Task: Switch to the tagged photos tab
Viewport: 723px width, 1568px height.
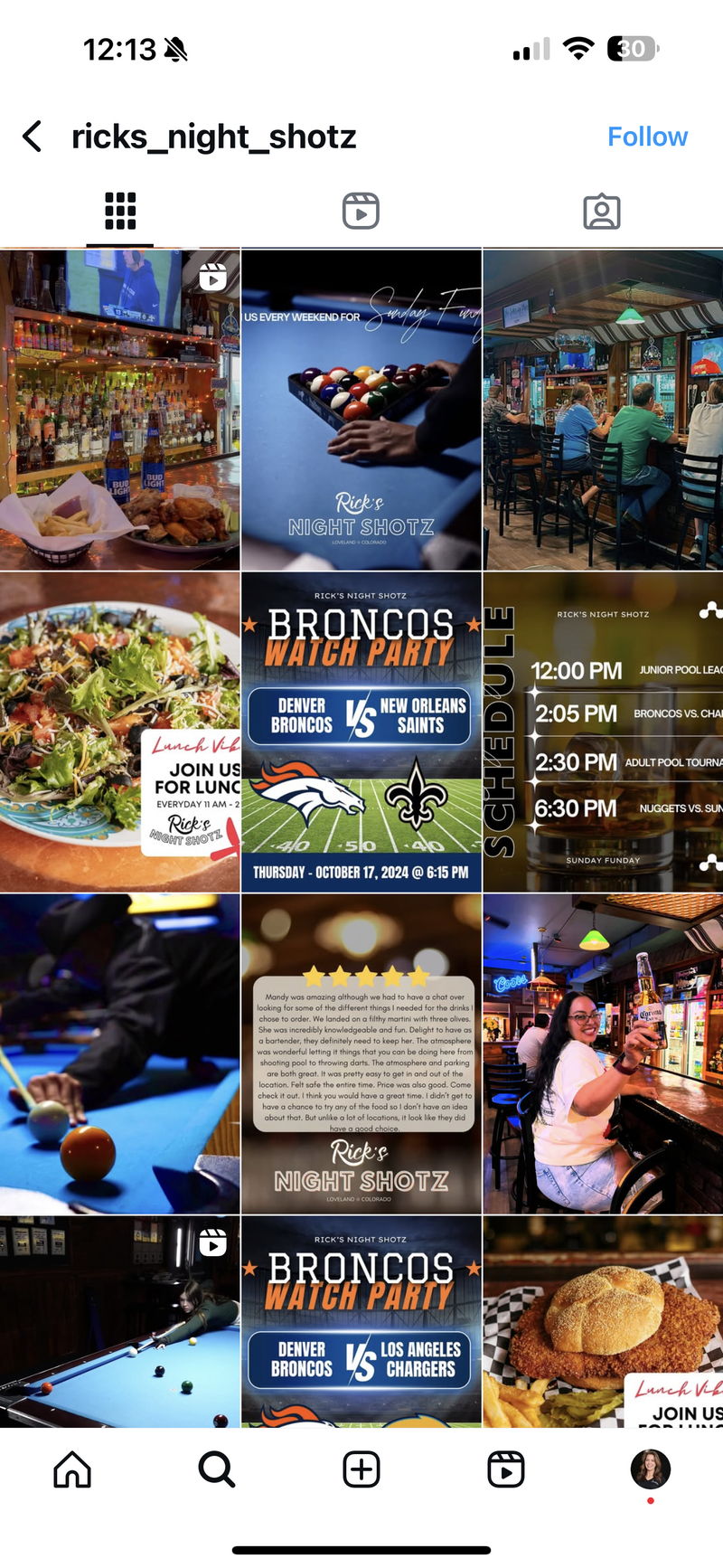Action: coord(602,212)
